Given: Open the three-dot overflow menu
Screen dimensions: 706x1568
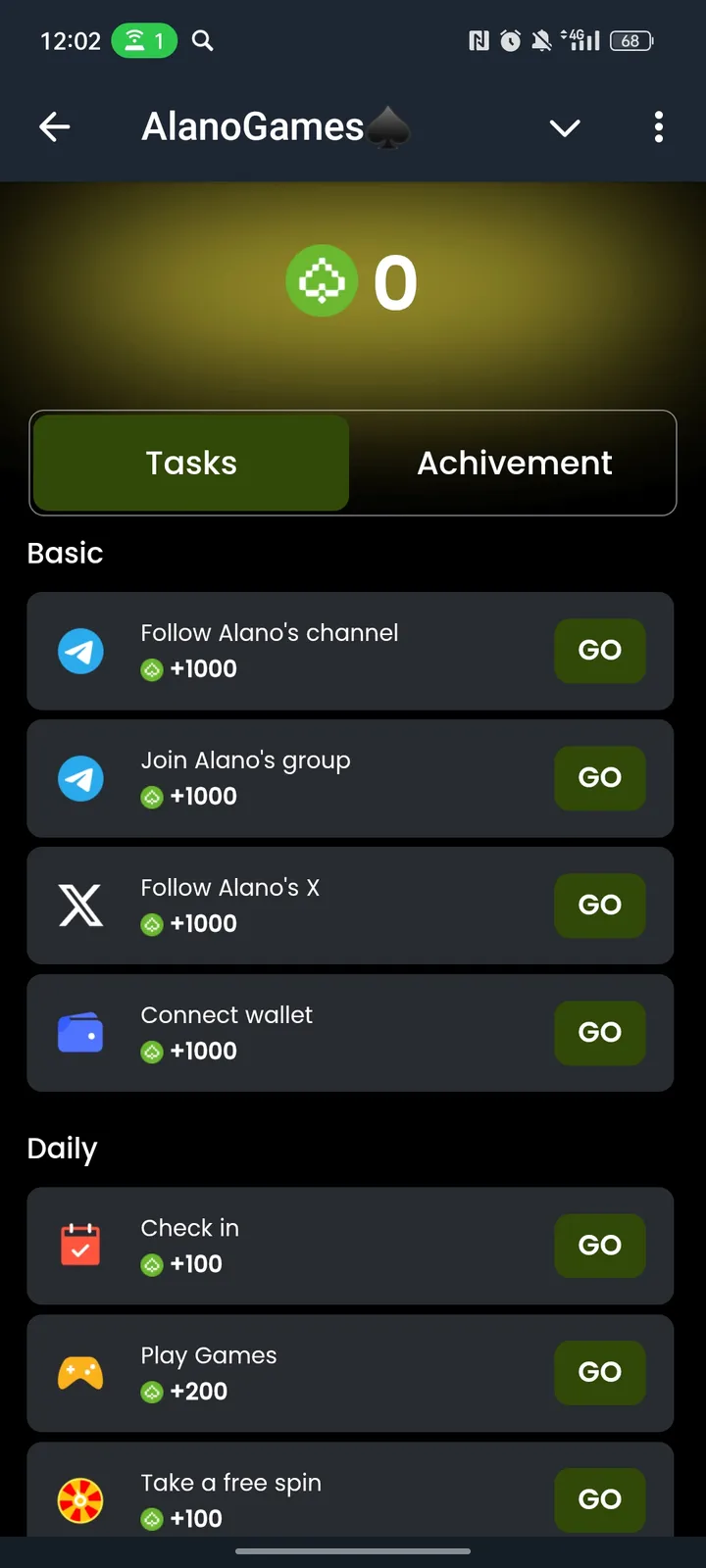Looking at the screenshot, I should [658, 127].
